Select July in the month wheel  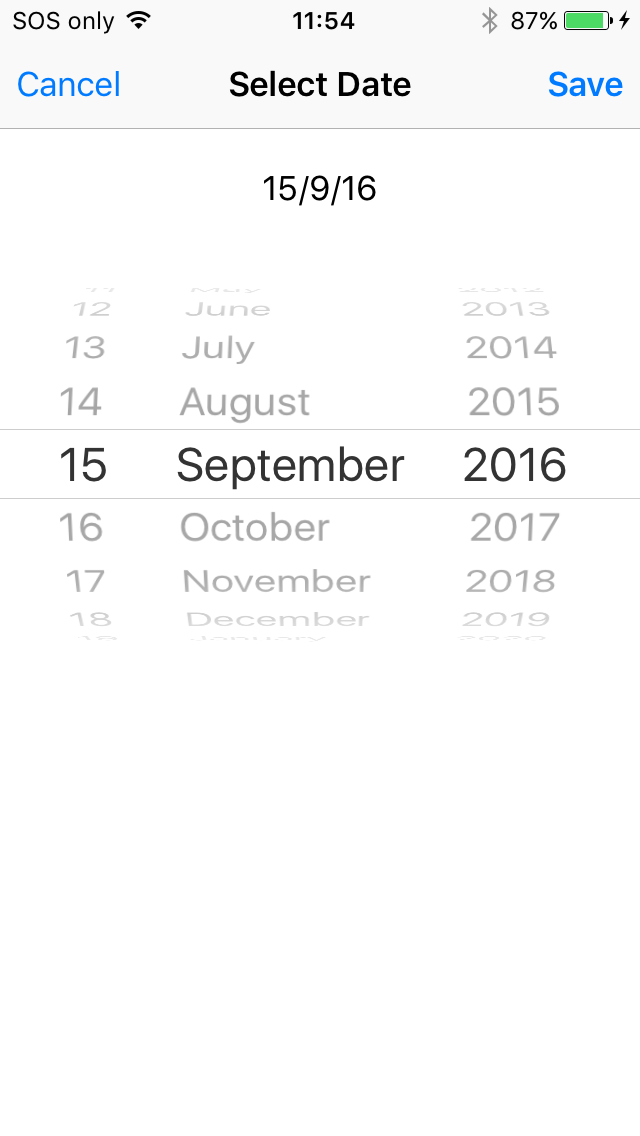pos(218,348)
